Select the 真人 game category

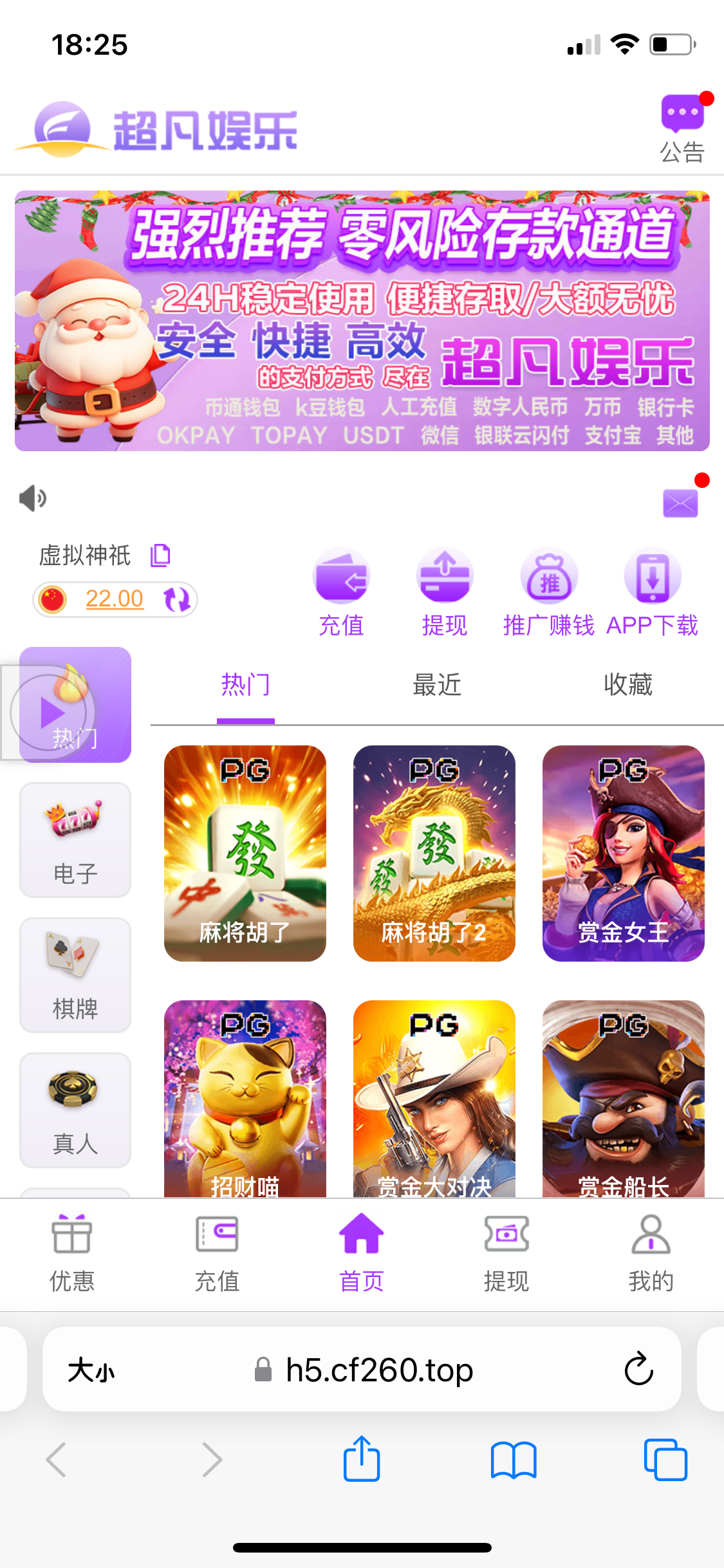pos(75,1110)
